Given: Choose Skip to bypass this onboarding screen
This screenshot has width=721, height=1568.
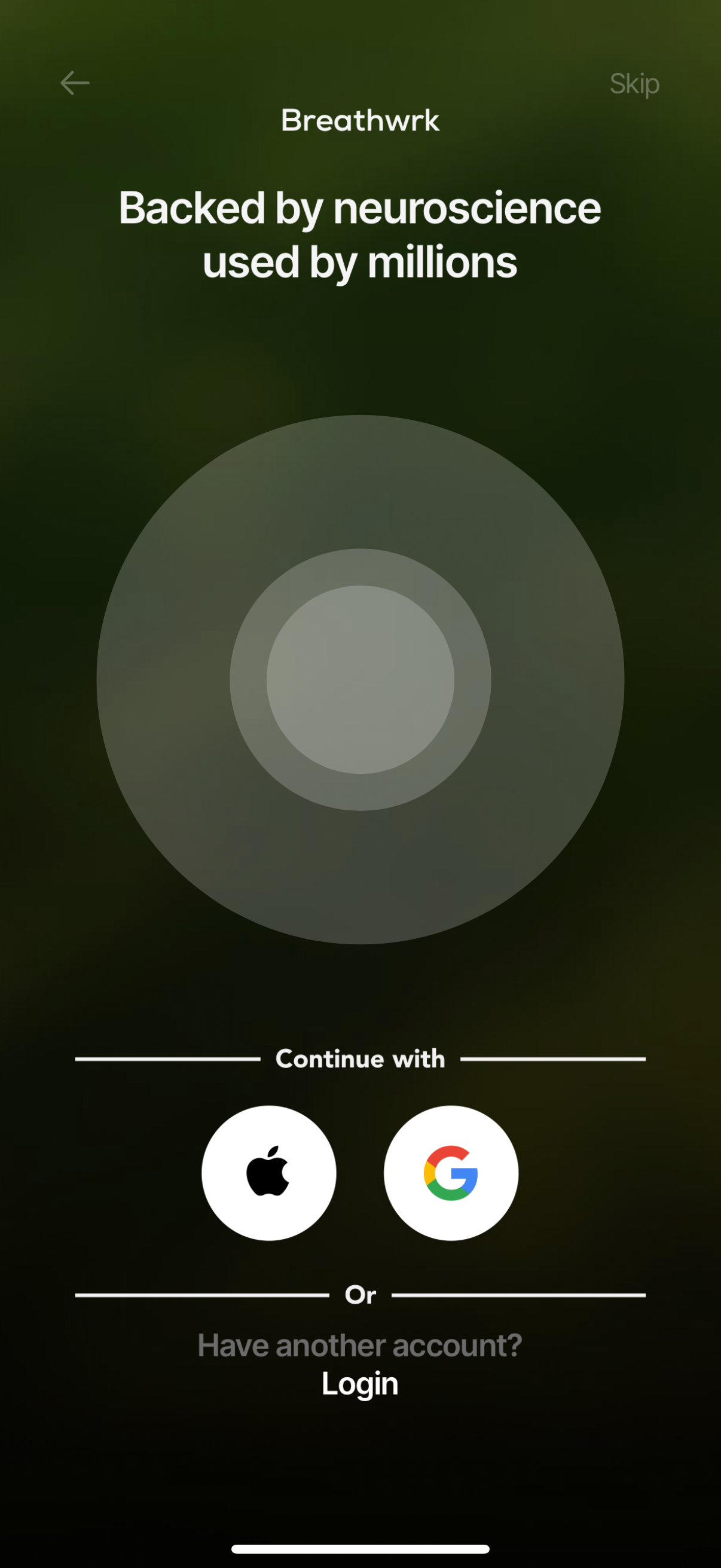Looking at the screenshot, I should [634, 83].
